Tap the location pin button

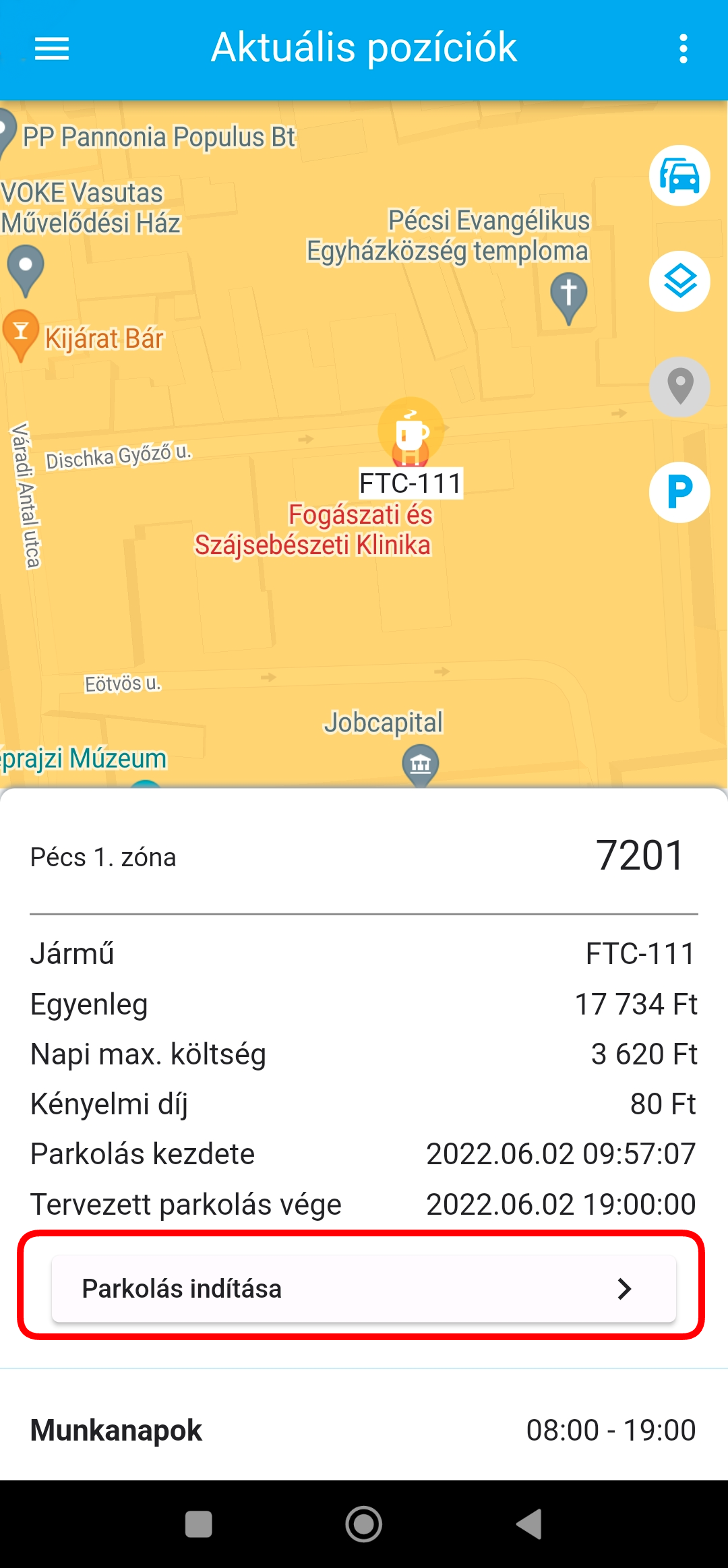[x=679, y=387]
